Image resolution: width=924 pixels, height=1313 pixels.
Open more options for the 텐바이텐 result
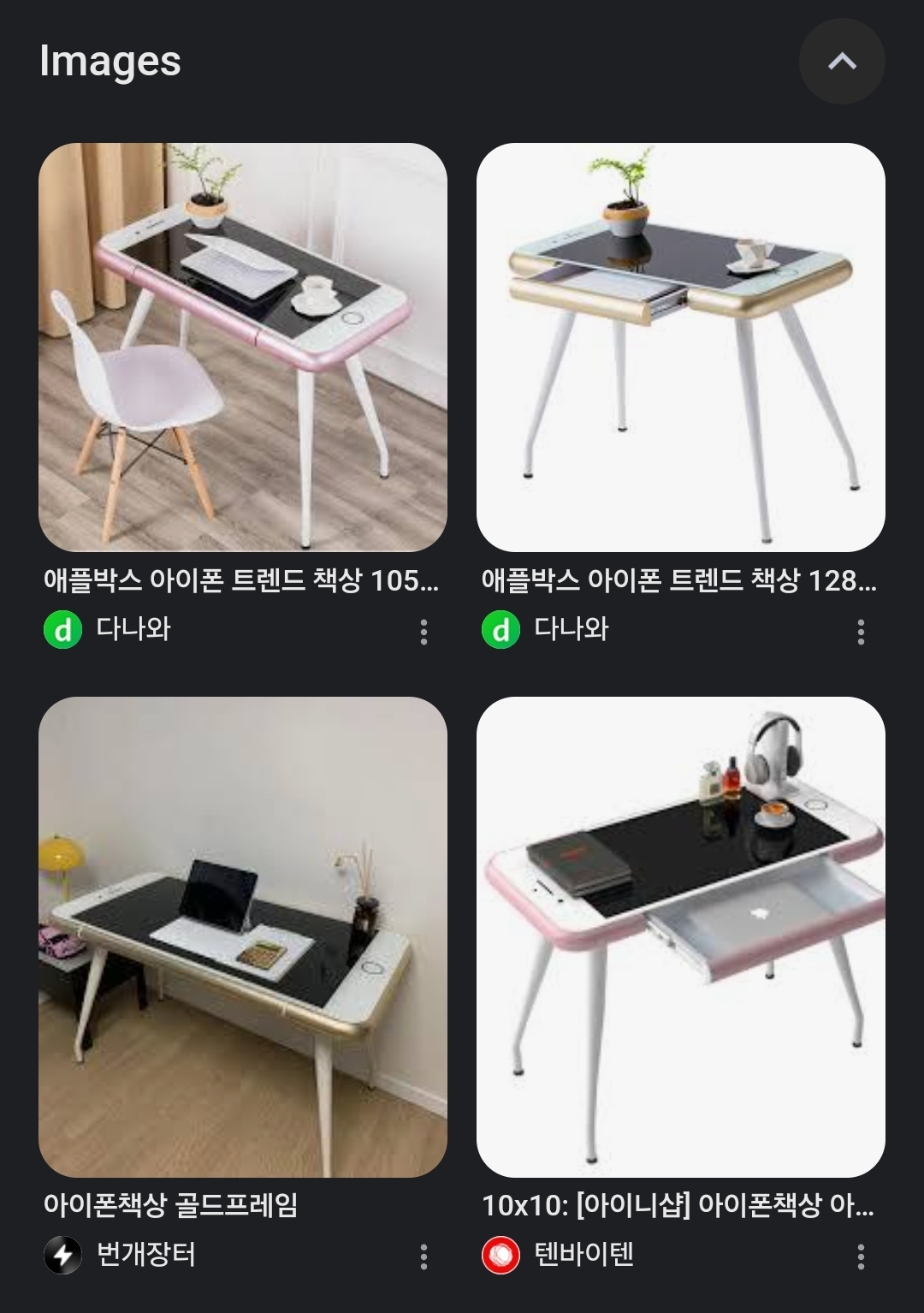coord(861,1257)
